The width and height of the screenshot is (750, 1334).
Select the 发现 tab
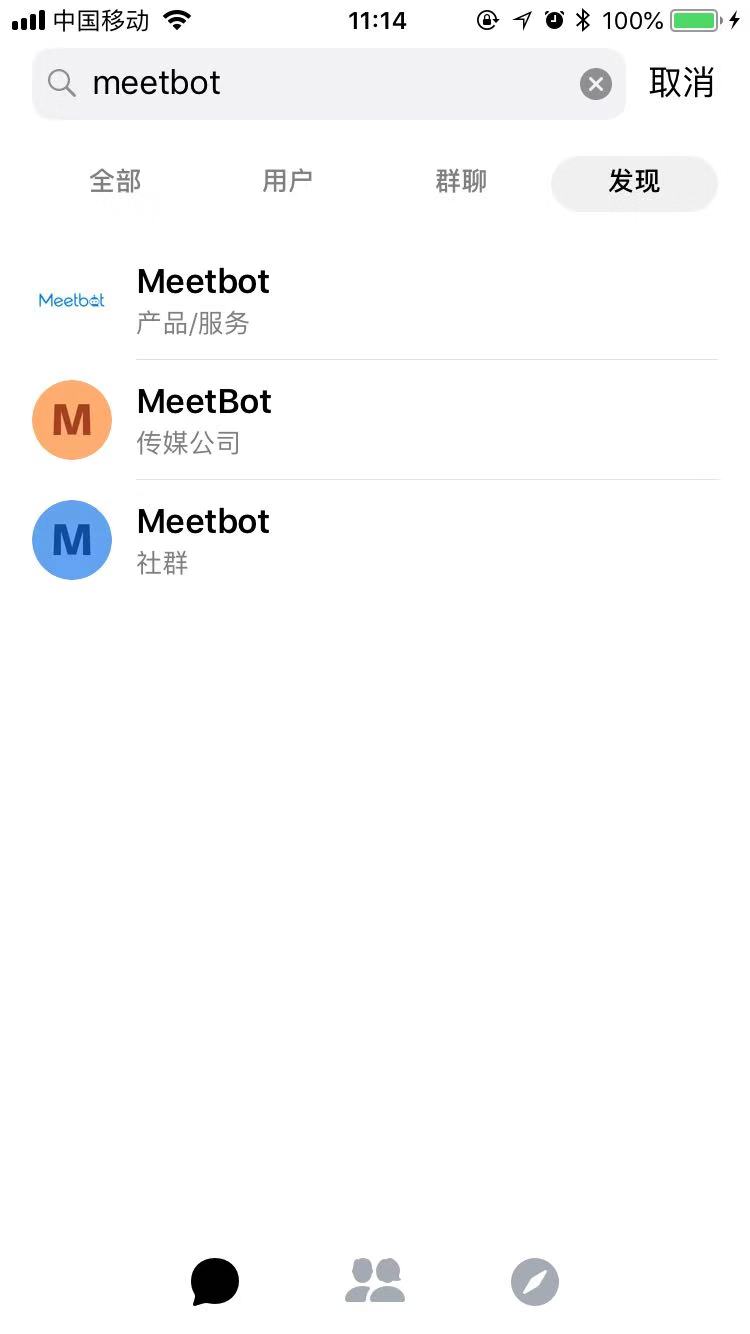pos(634,183)
